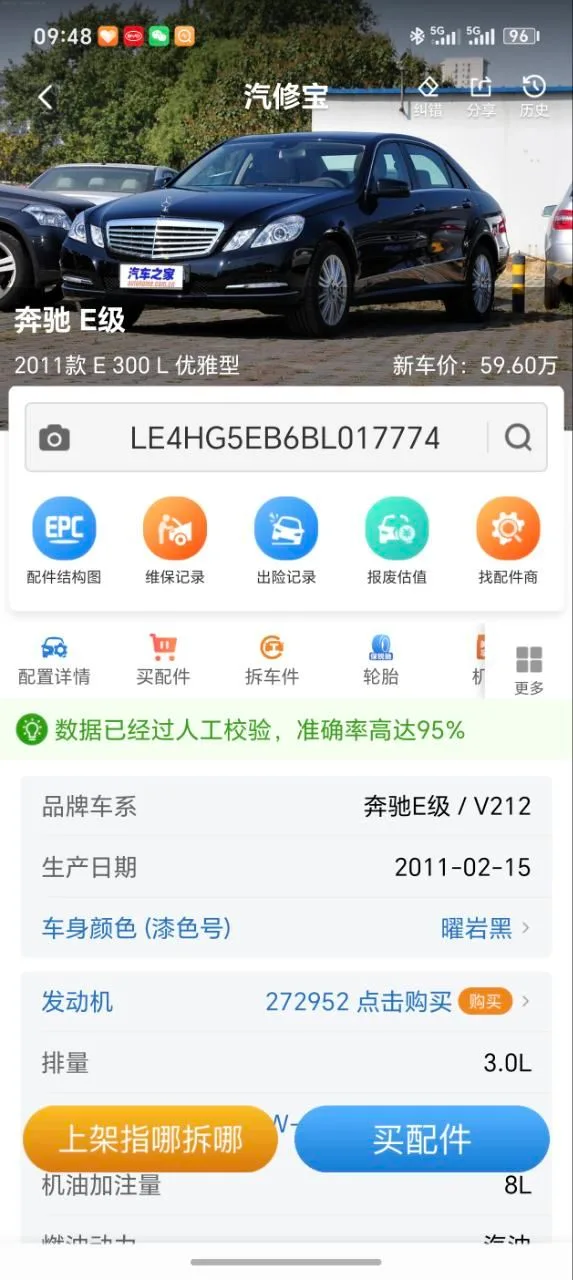
Task: Share this vehicle via 分享
Action: pyautogui.click(x=481, y=96)
